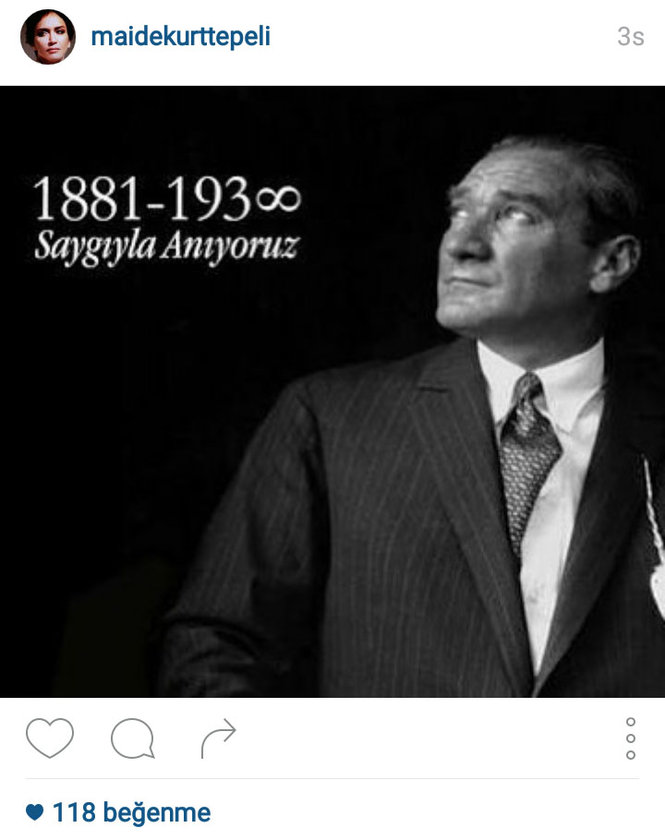
Task: Open the post photo
Action: click(332, 391)
